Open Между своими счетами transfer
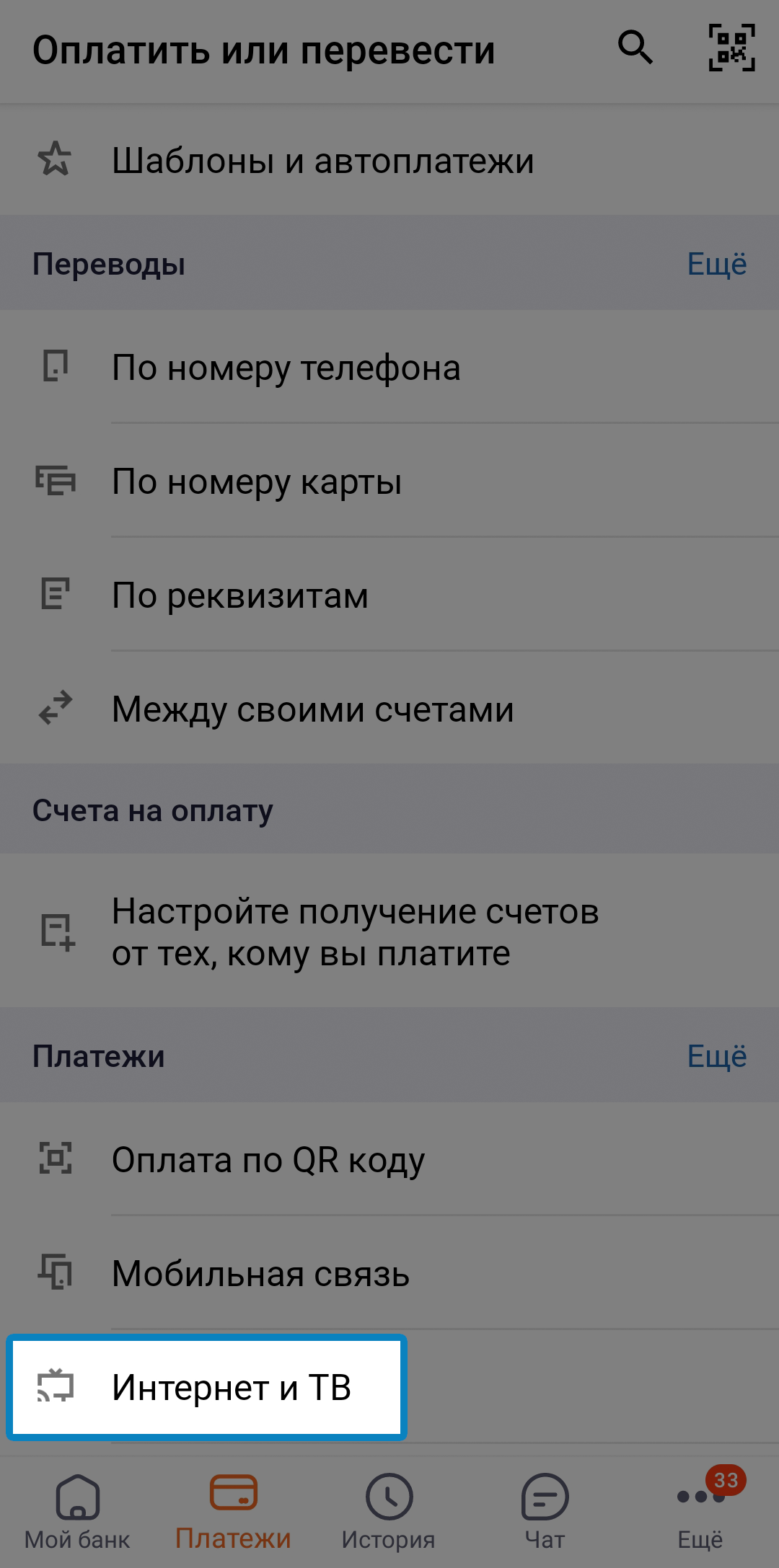The width and height of the screenshot is (779, 1568). (389, 709)
